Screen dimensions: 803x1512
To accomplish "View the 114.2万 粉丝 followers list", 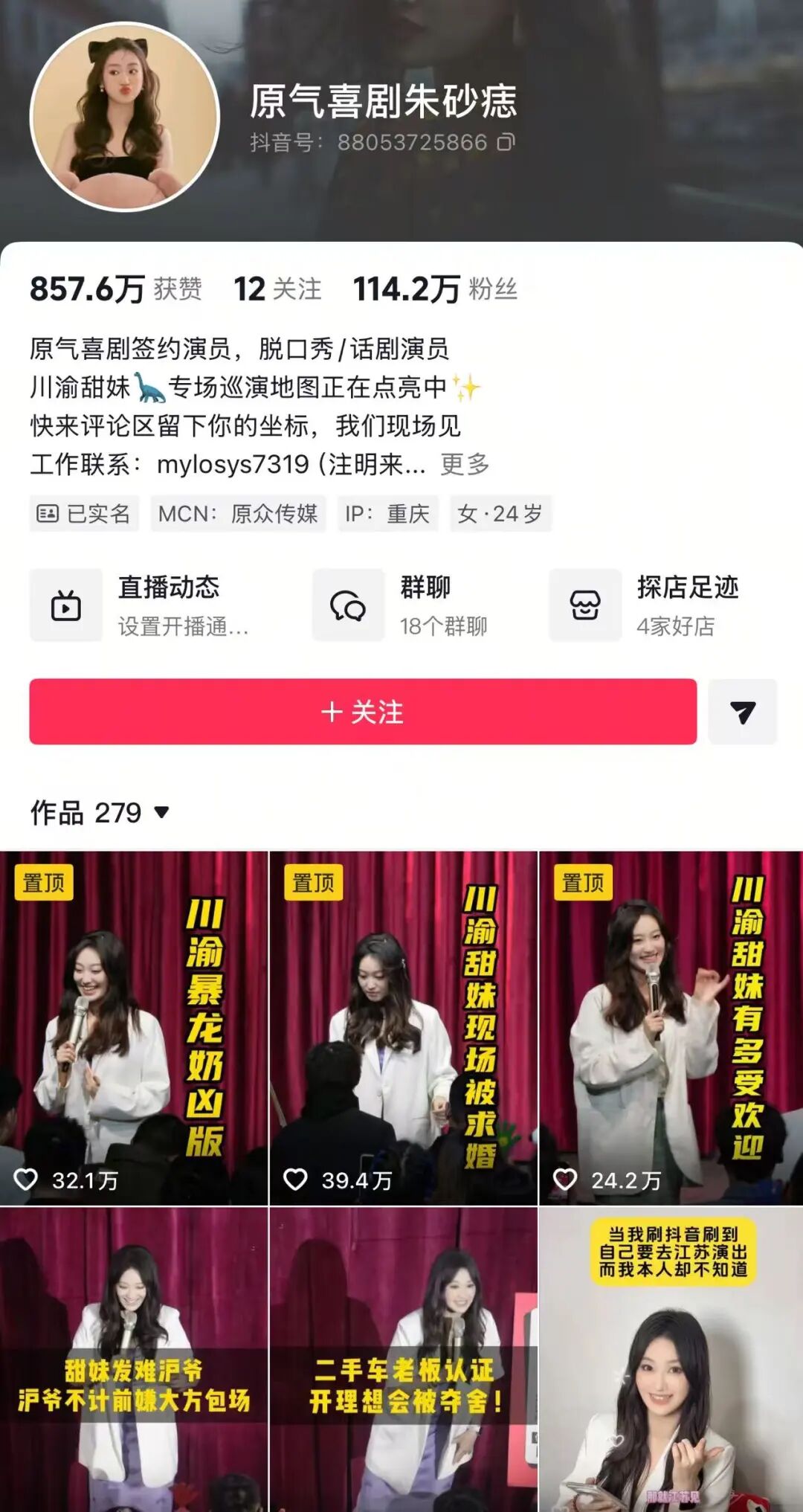I will point(435,289).
